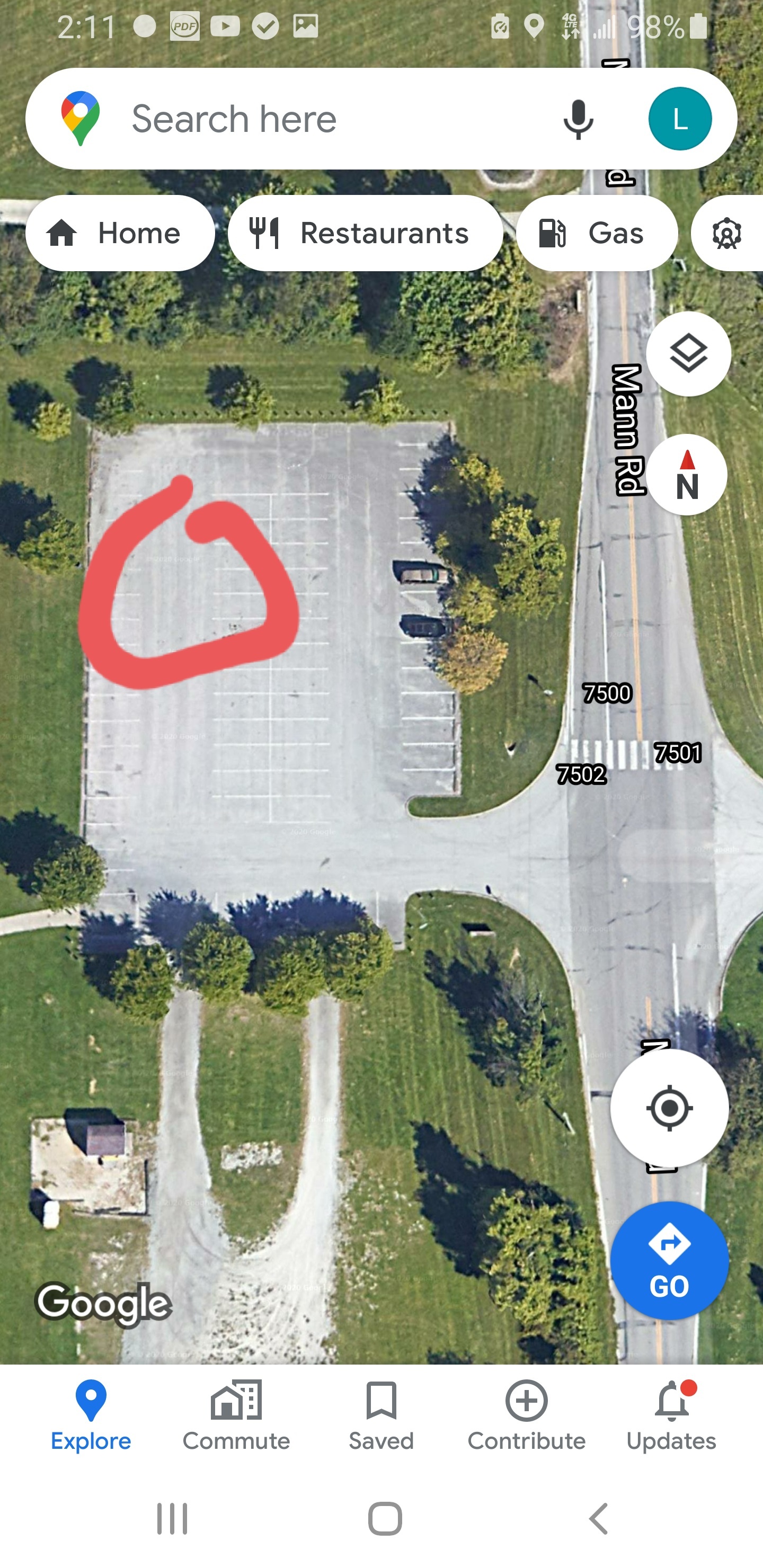Switch to the Commute tab
Viewport: 763px width, 1568px height.
point(236,1416)
